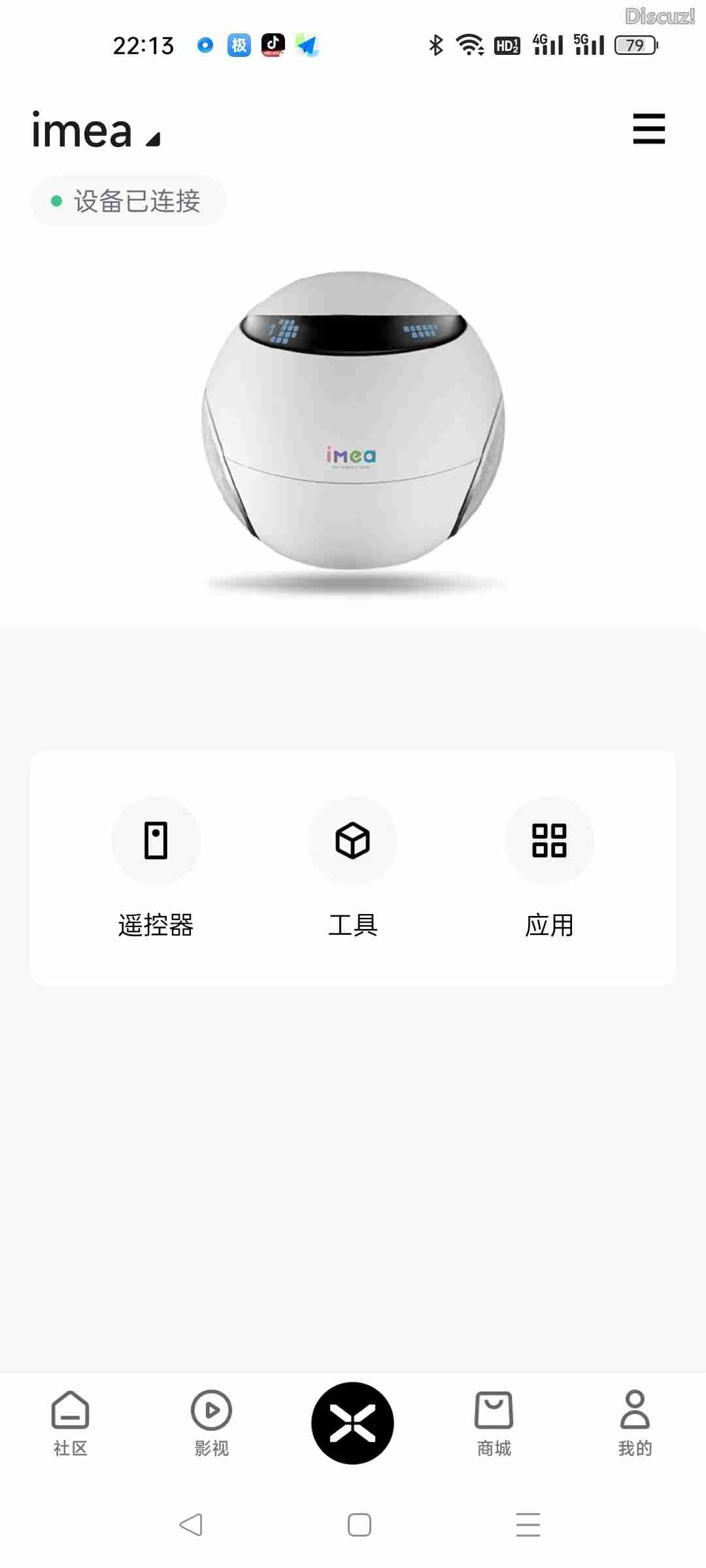The image size is (706, 1568).
Task: Open the hamburger menu at top right
Action: (648, 129)
